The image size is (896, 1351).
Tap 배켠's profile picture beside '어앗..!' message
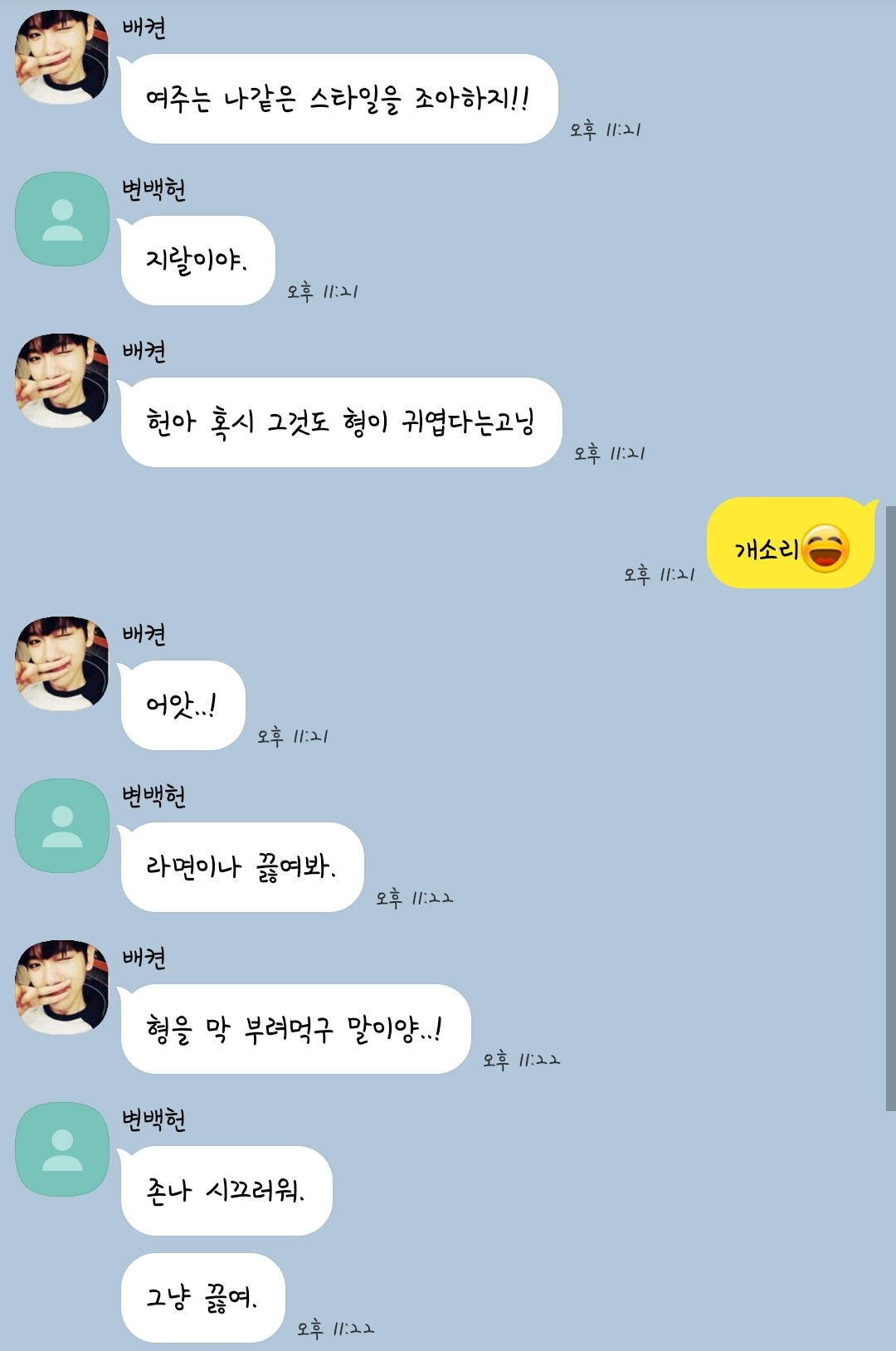(62, 663)
